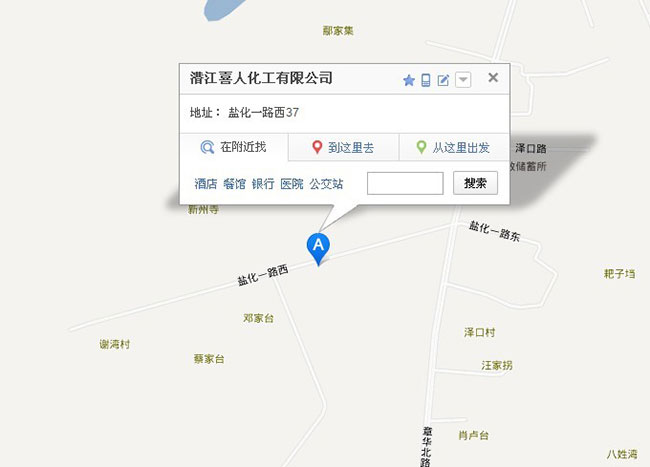Screen dimensions: 650x467
Task: Tap the edit/correct info icon
Action: 443,80
